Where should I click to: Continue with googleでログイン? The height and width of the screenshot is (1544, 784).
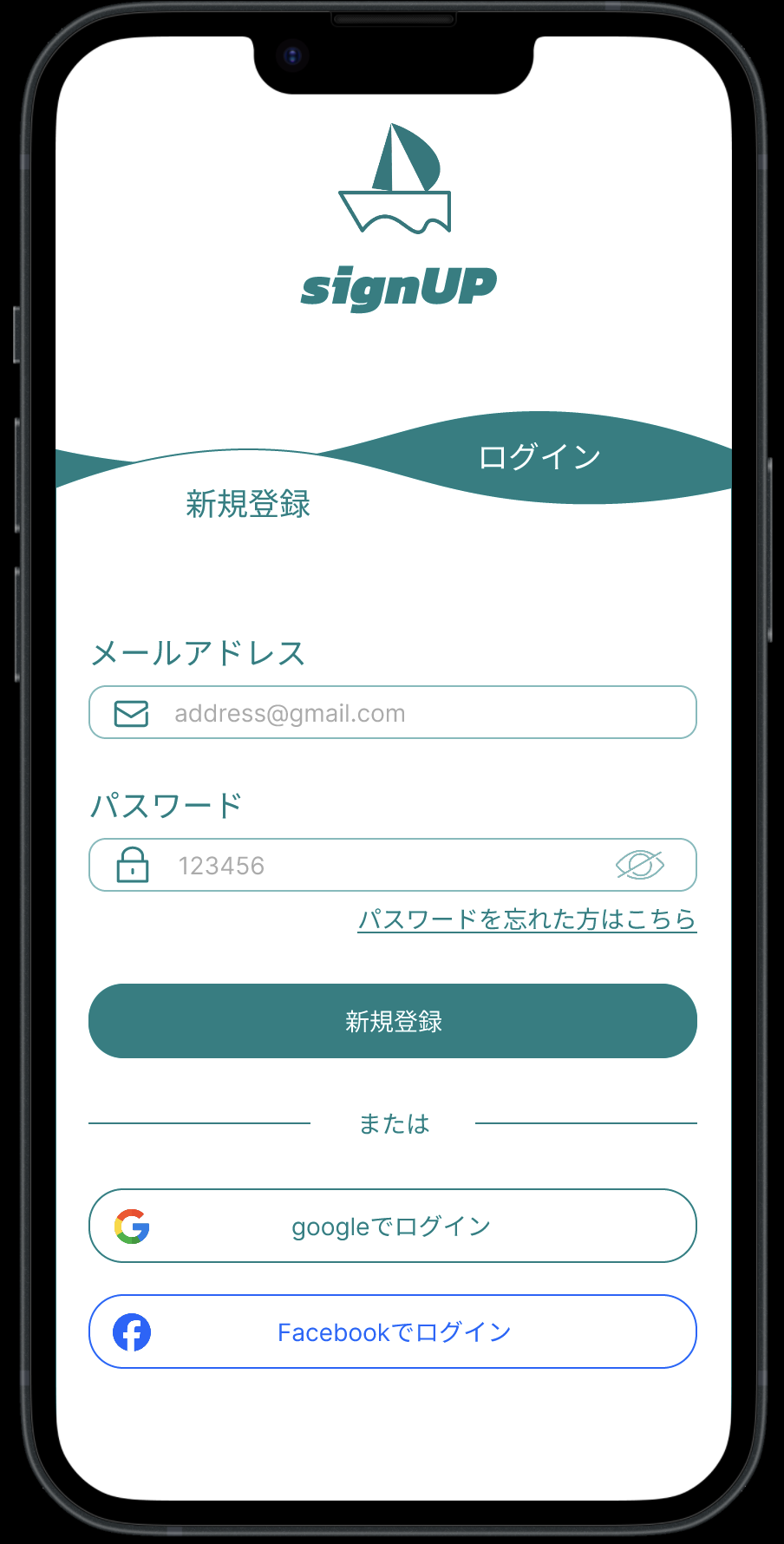click(x=393, y=1227)
